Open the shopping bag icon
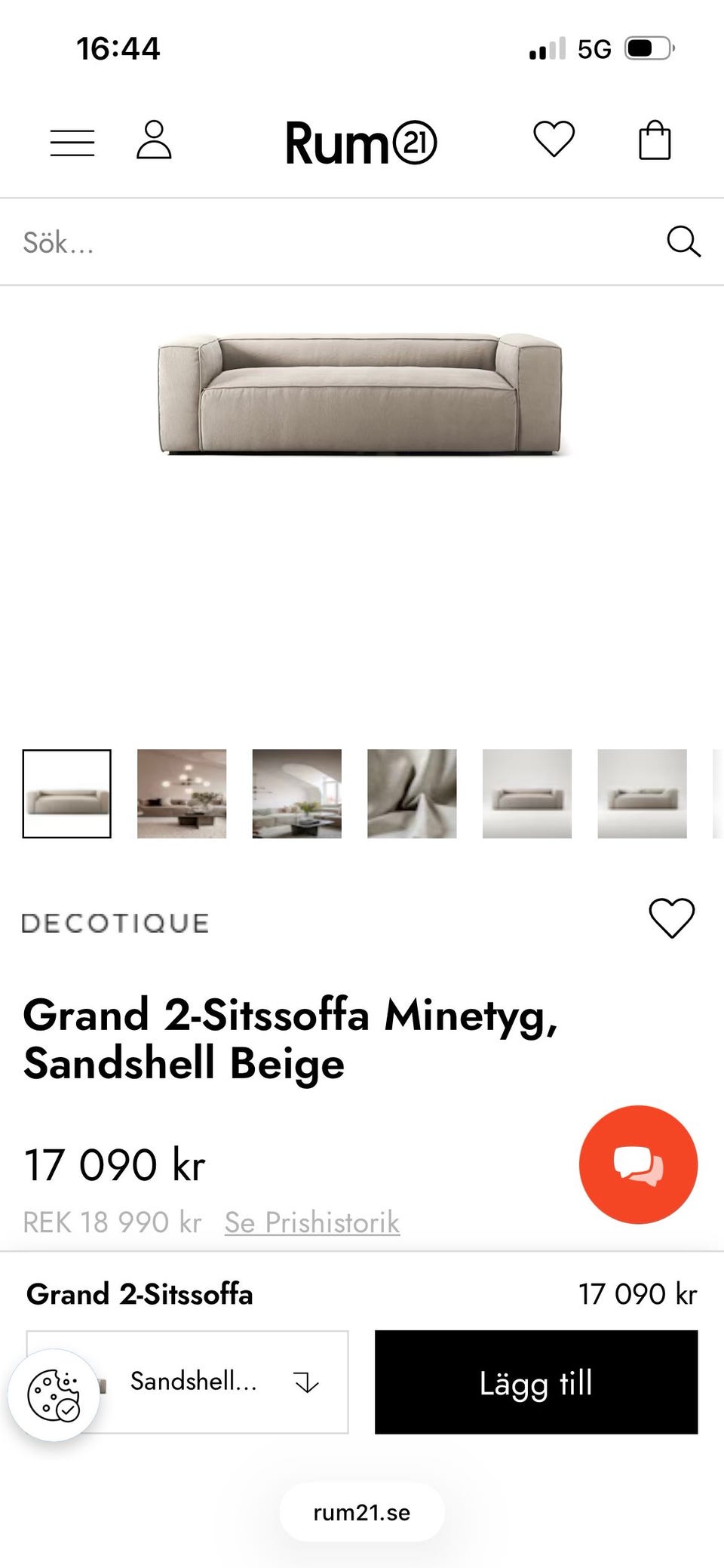Viewport: 724px width, 1568px height. [653, 140]
